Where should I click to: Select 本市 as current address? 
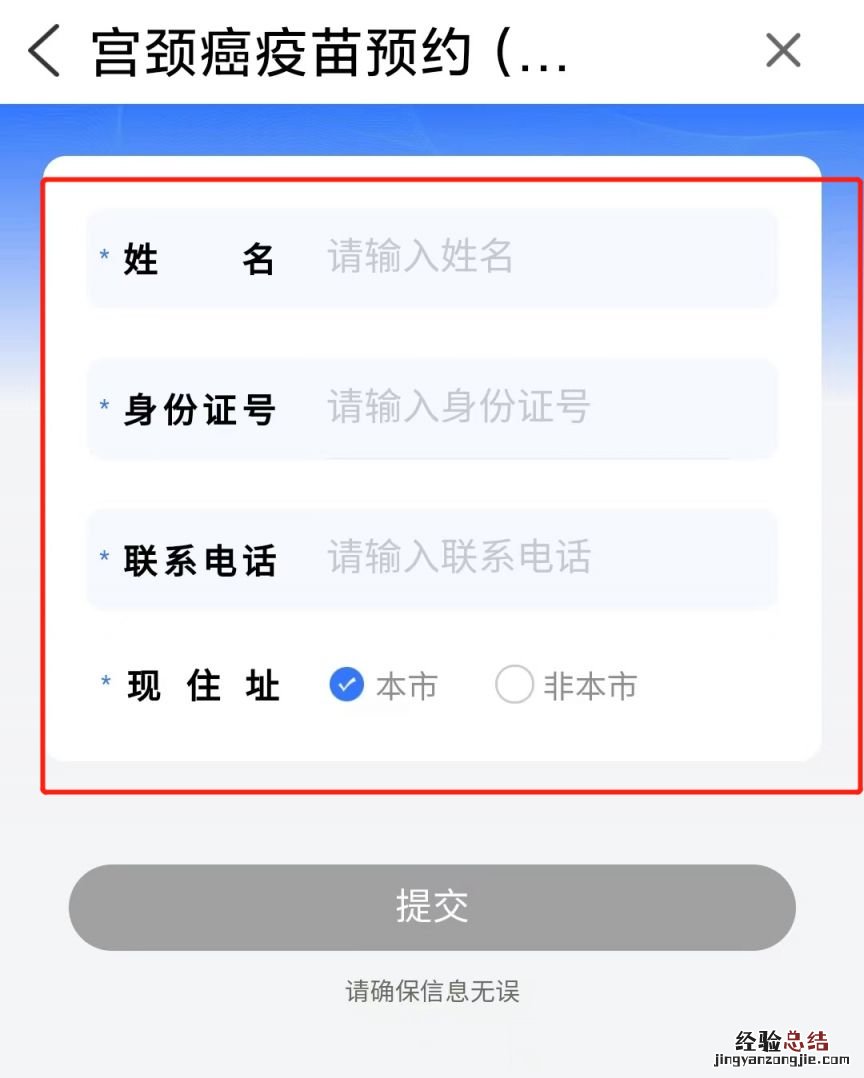click(347, 686)
